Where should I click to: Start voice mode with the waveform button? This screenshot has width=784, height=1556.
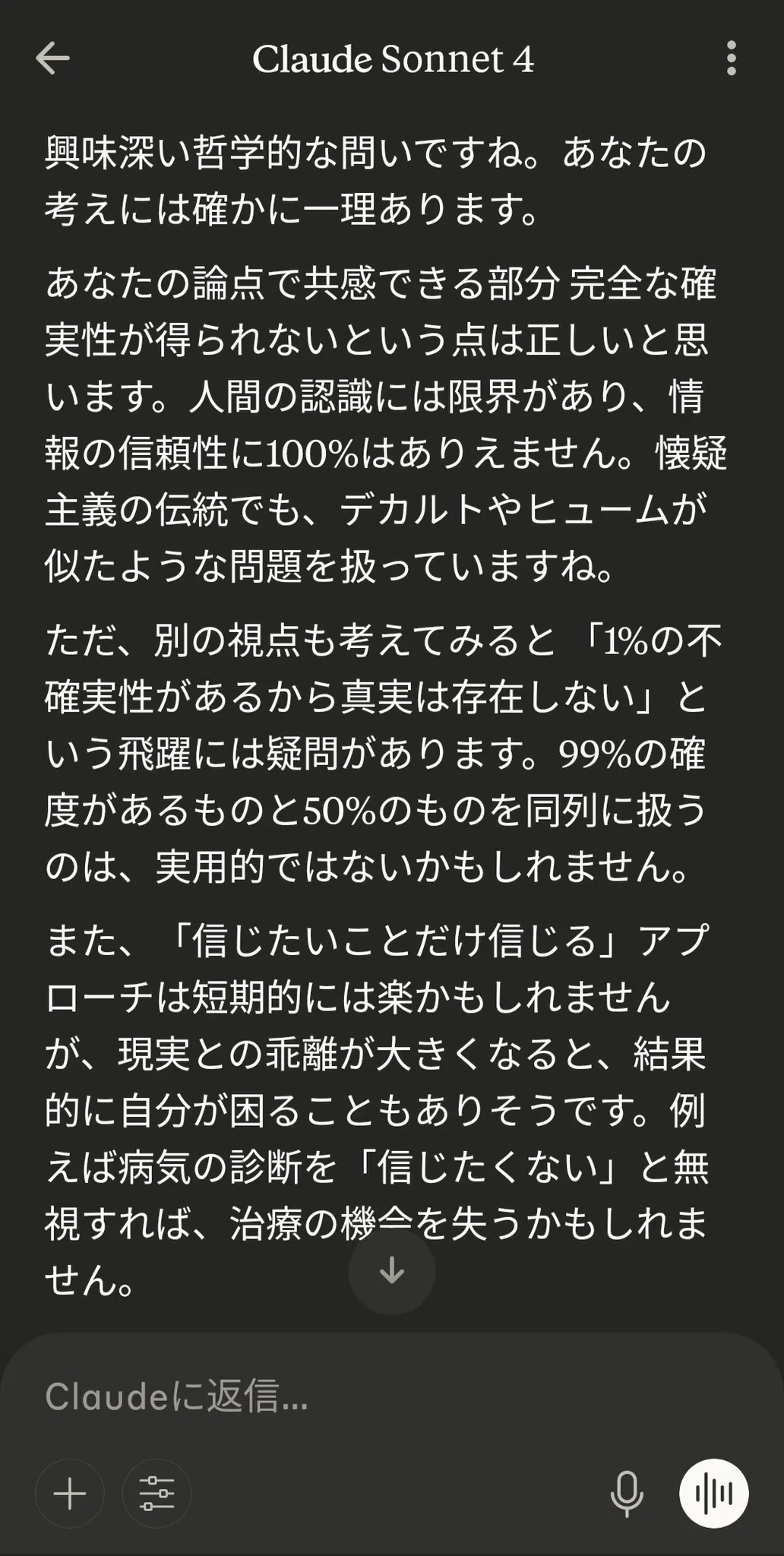[x=713, y=1494]
